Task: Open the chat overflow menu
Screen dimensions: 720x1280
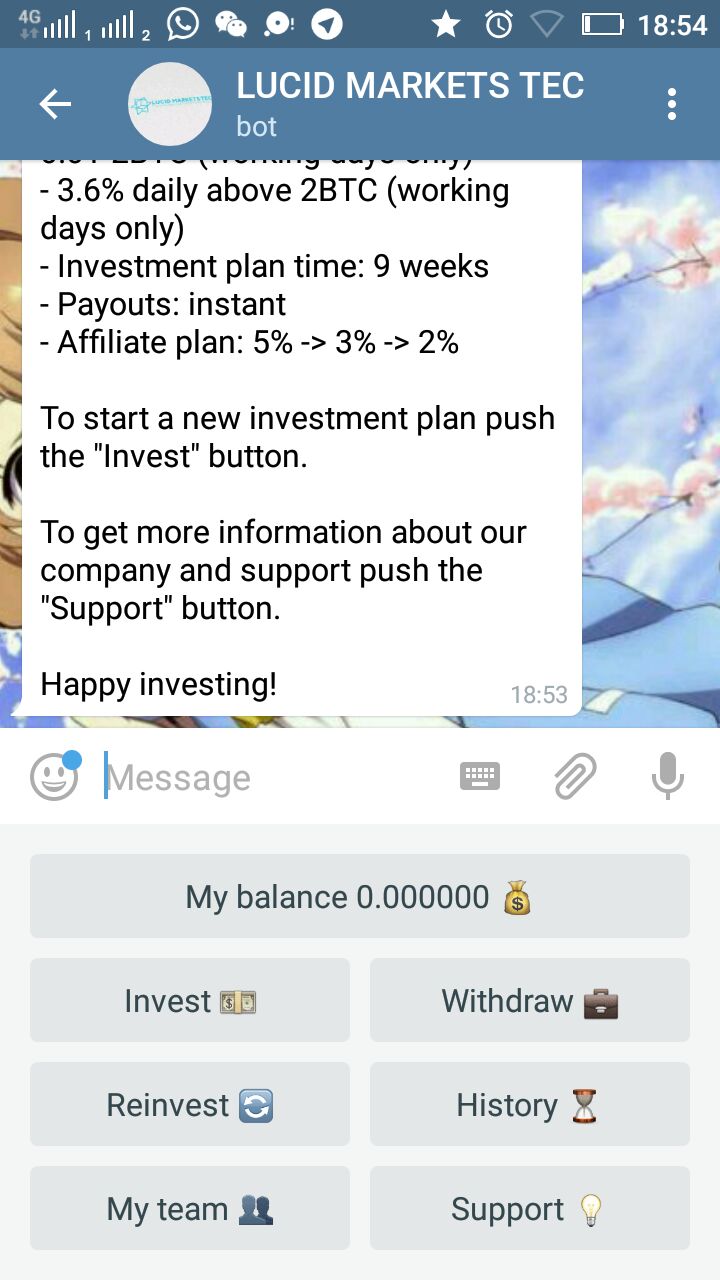Action: [x=671, y=104]
